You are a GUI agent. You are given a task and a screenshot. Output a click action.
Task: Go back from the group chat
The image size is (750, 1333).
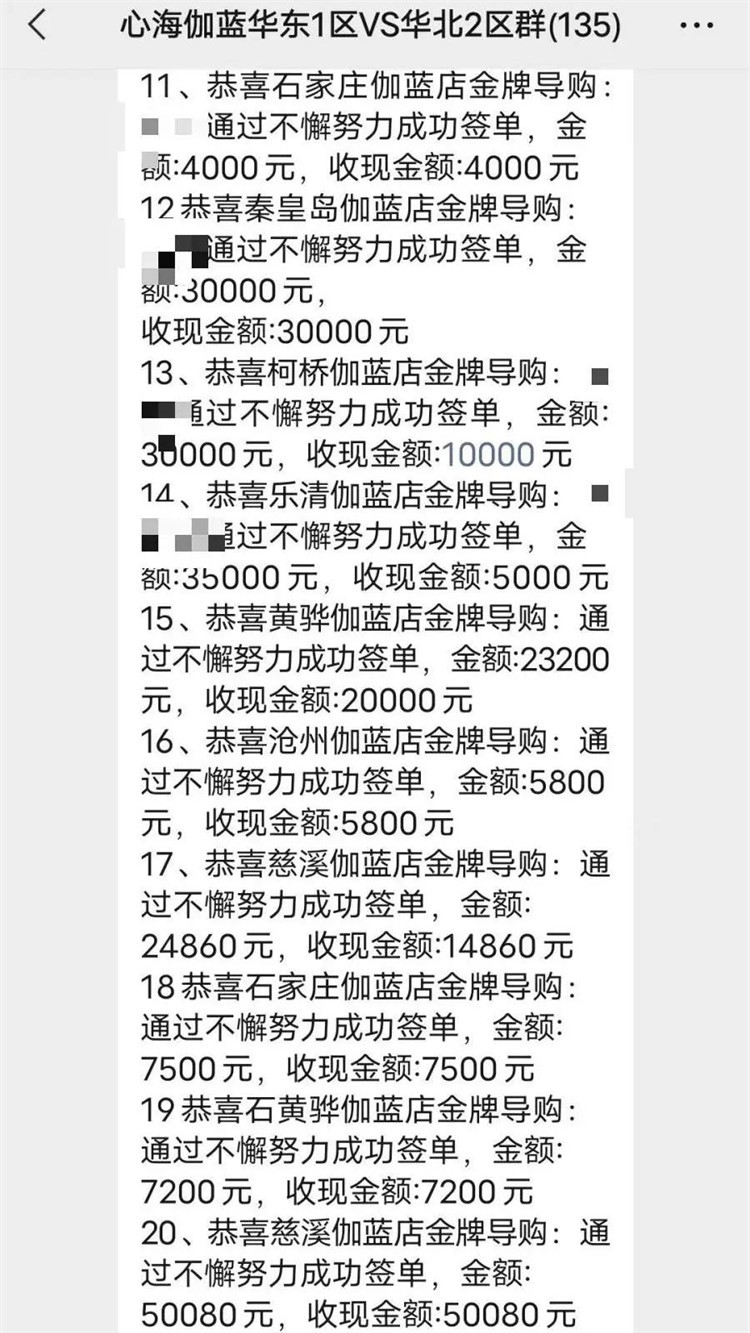point(37,27)
